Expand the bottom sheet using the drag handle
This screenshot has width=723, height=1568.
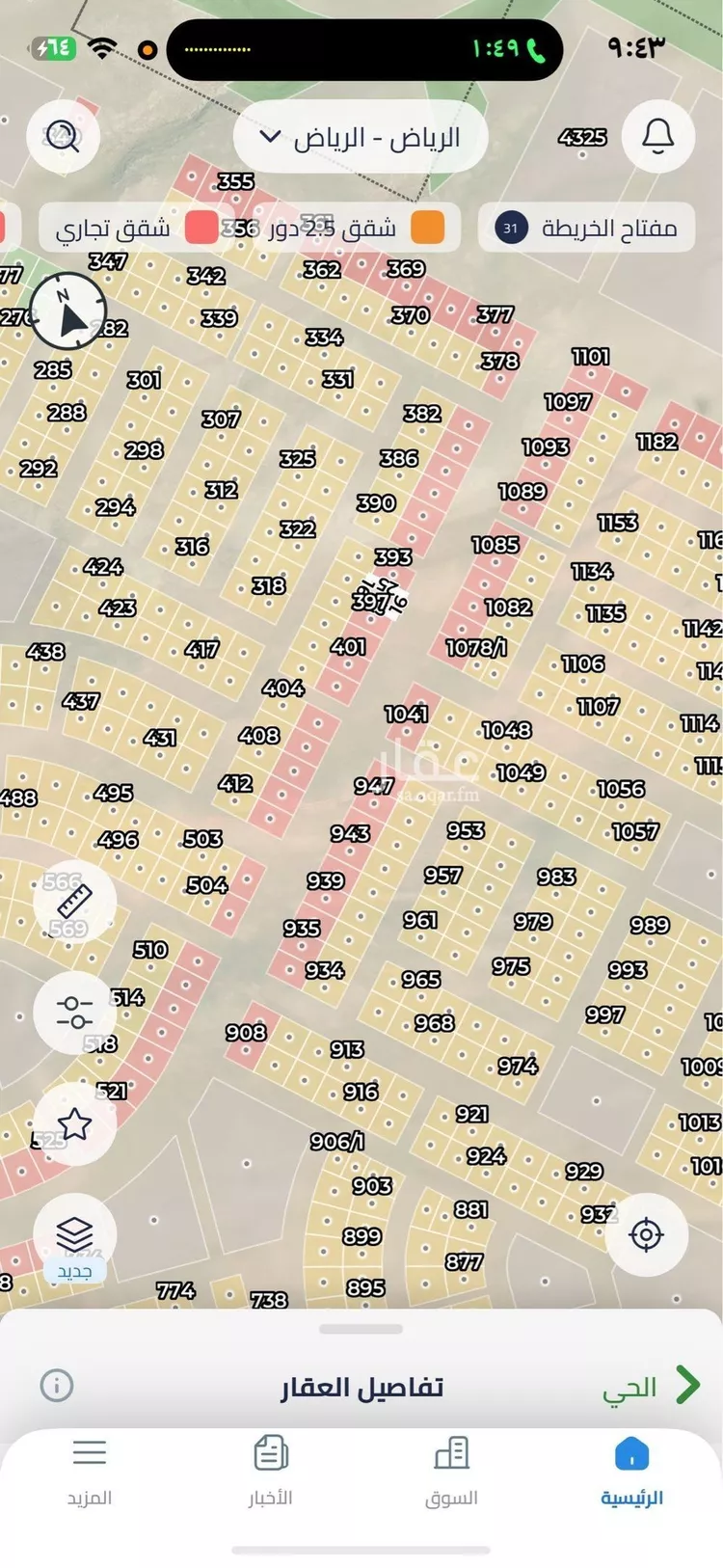(361, 1329)
